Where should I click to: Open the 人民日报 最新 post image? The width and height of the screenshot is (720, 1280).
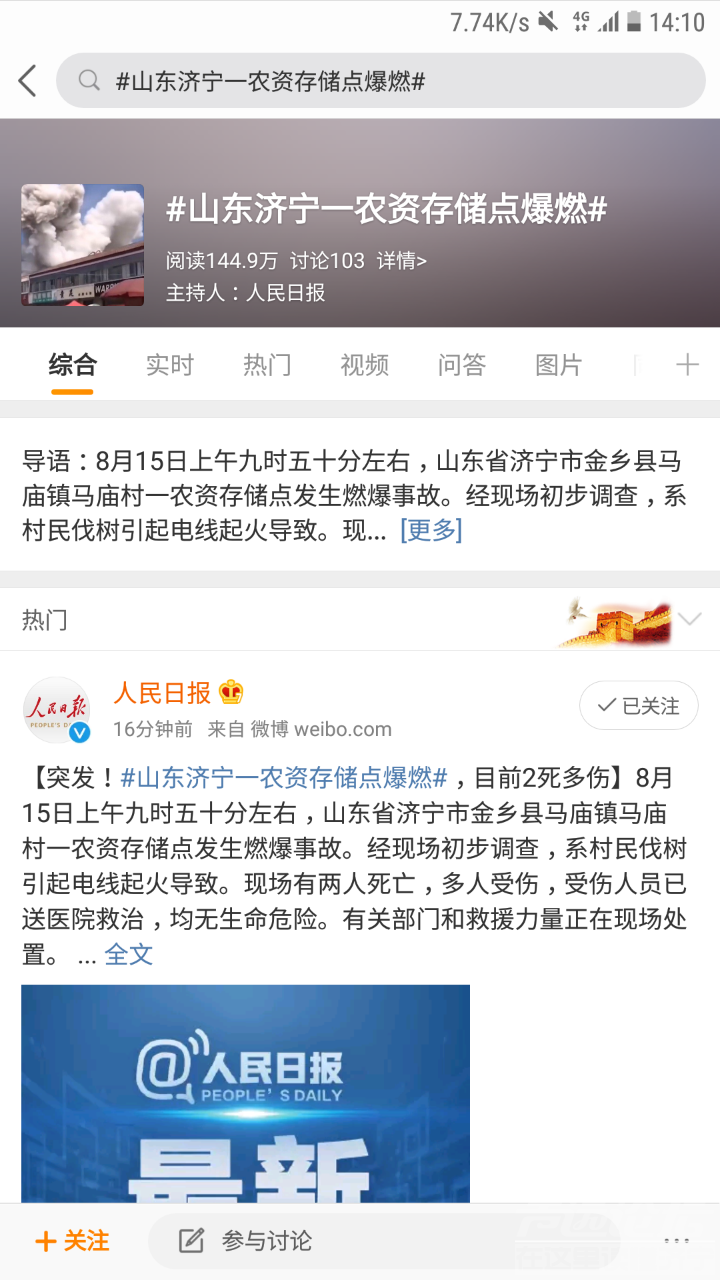click(x=245, y=1092)
